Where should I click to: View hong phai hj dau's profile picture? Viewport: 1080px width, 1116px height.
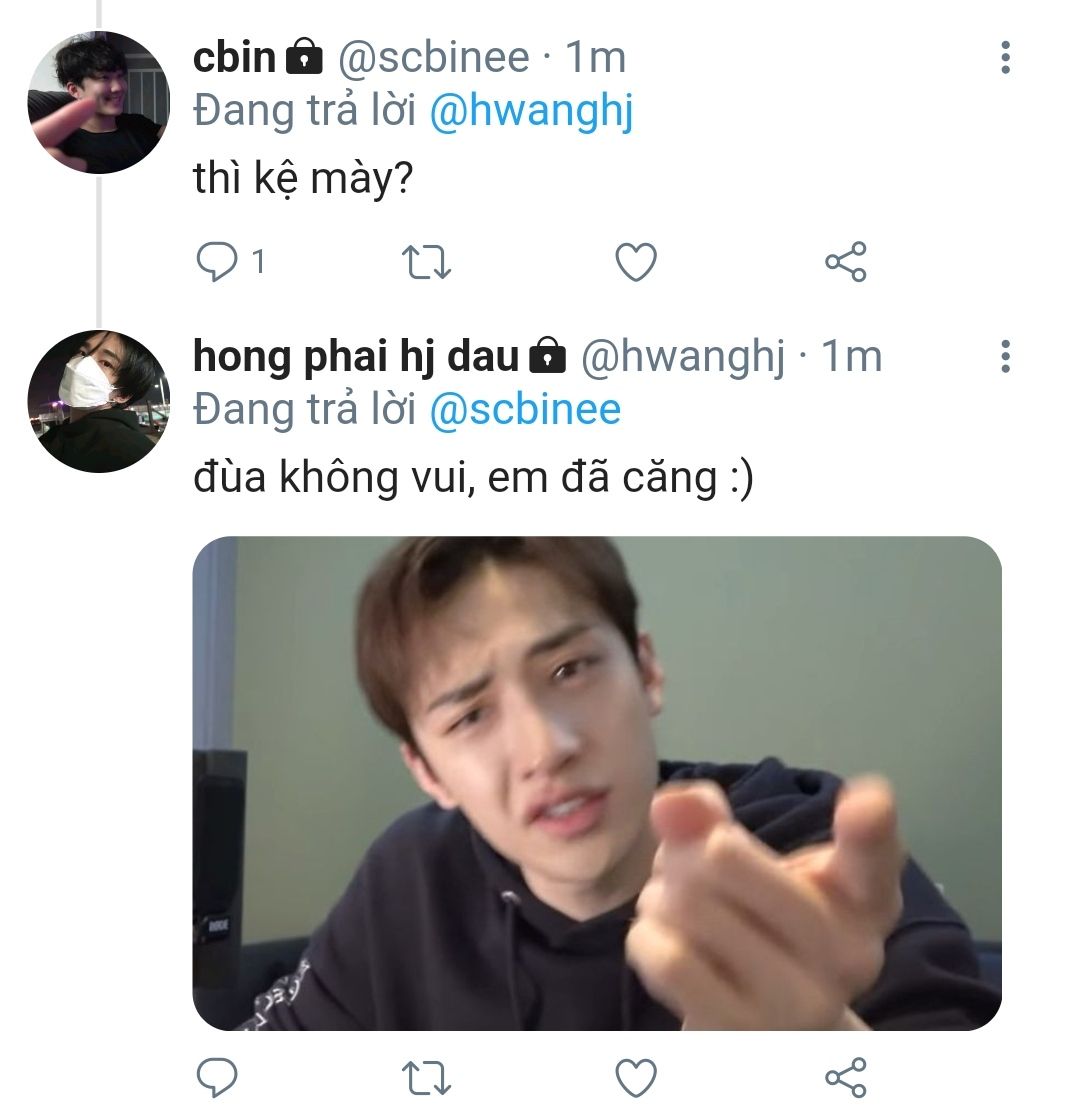[x=98, y=401]
